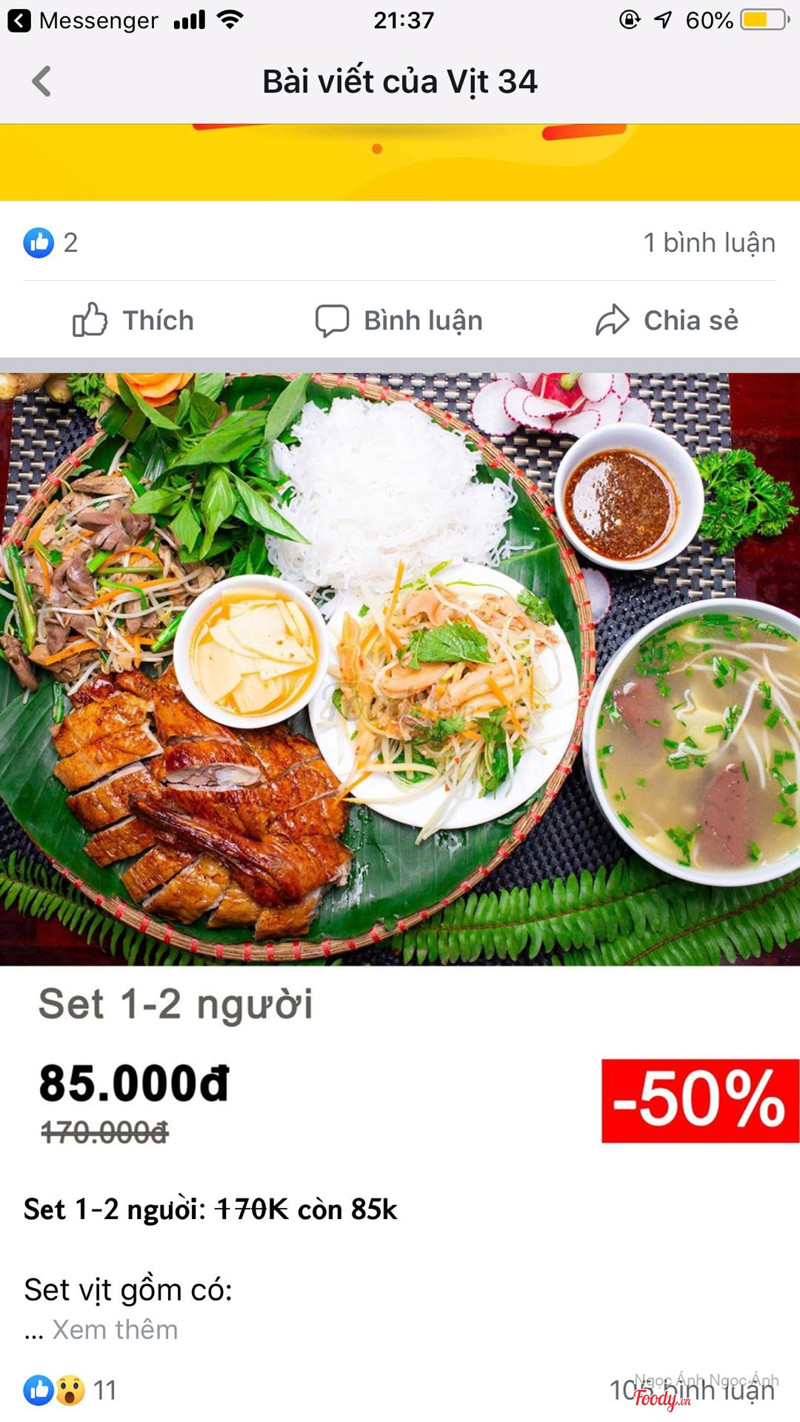
Task: Open Bình luận to write a comment
Action: [399, 321]
